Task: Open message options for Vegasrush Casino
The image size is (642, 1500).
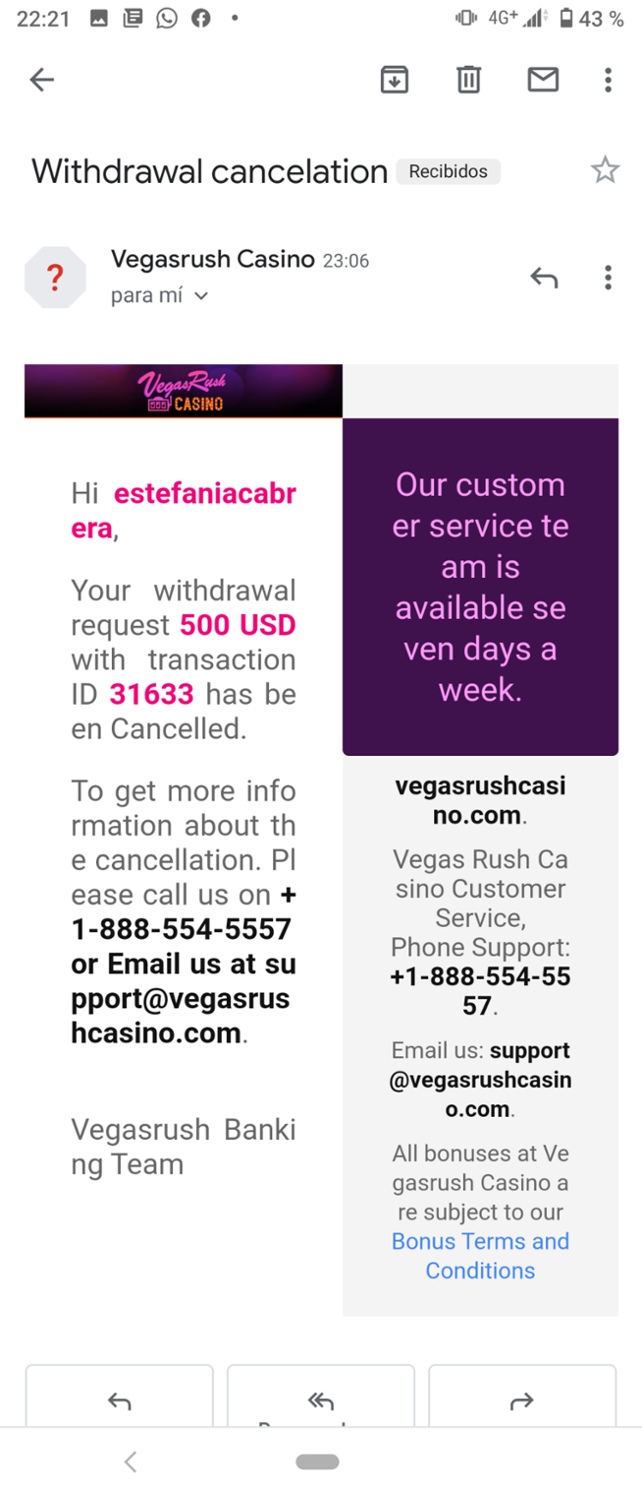Action: coord(607,278)
